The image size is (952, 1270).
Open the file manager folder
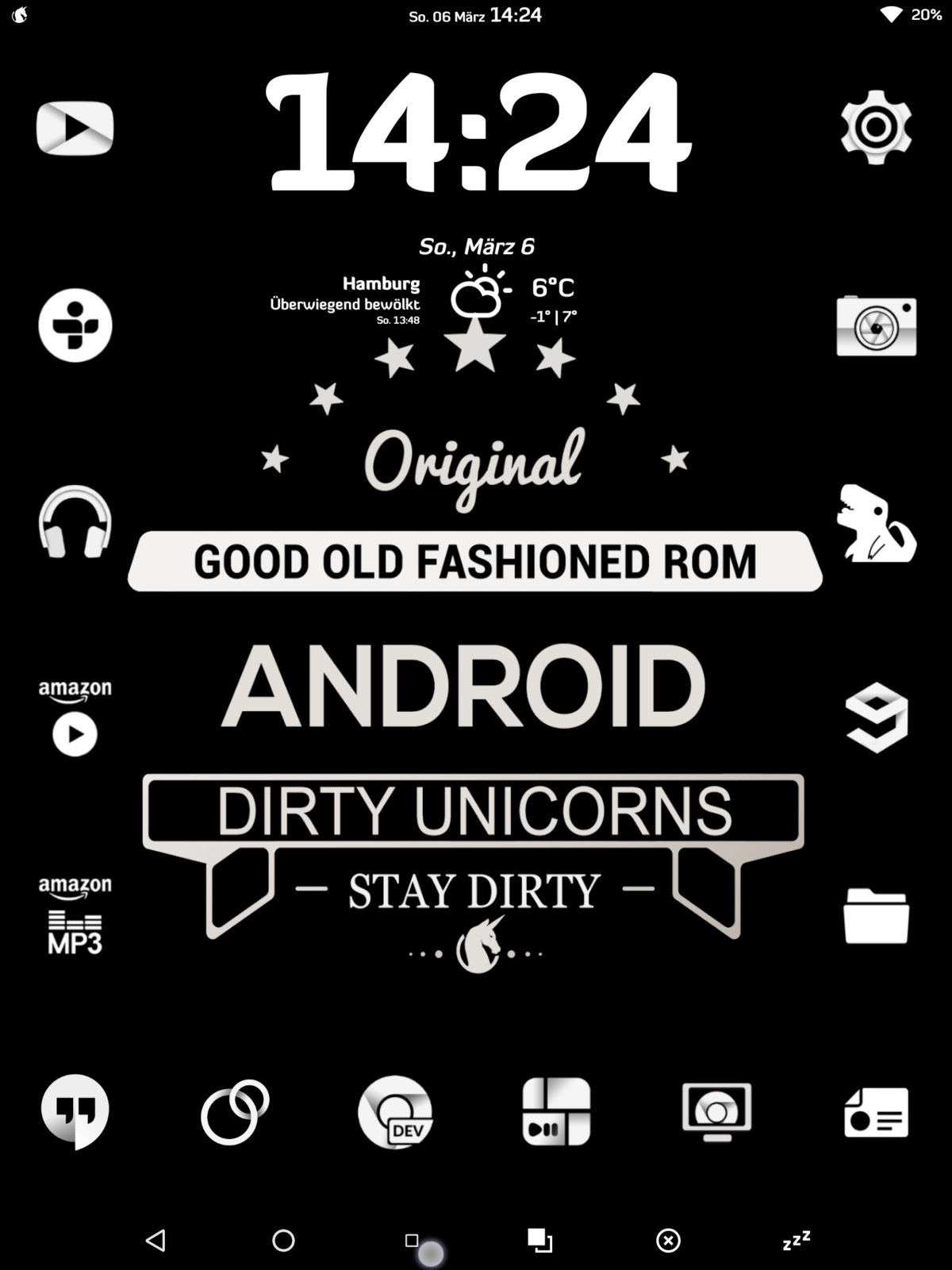click(x=876, y=915)
